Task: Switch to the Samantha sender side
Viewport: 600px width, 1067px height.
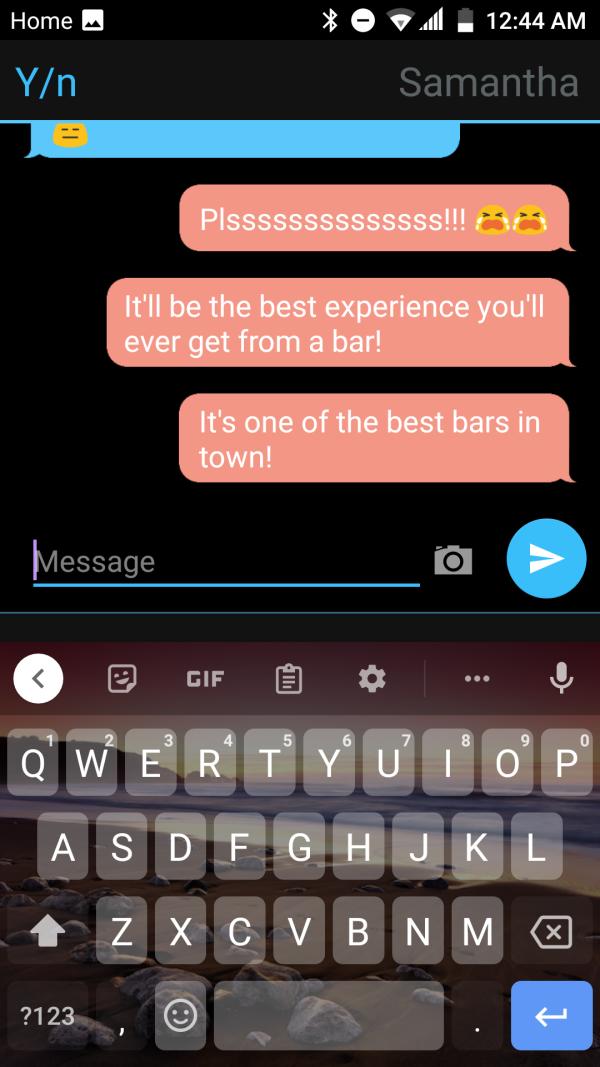Action: (488, 81)
